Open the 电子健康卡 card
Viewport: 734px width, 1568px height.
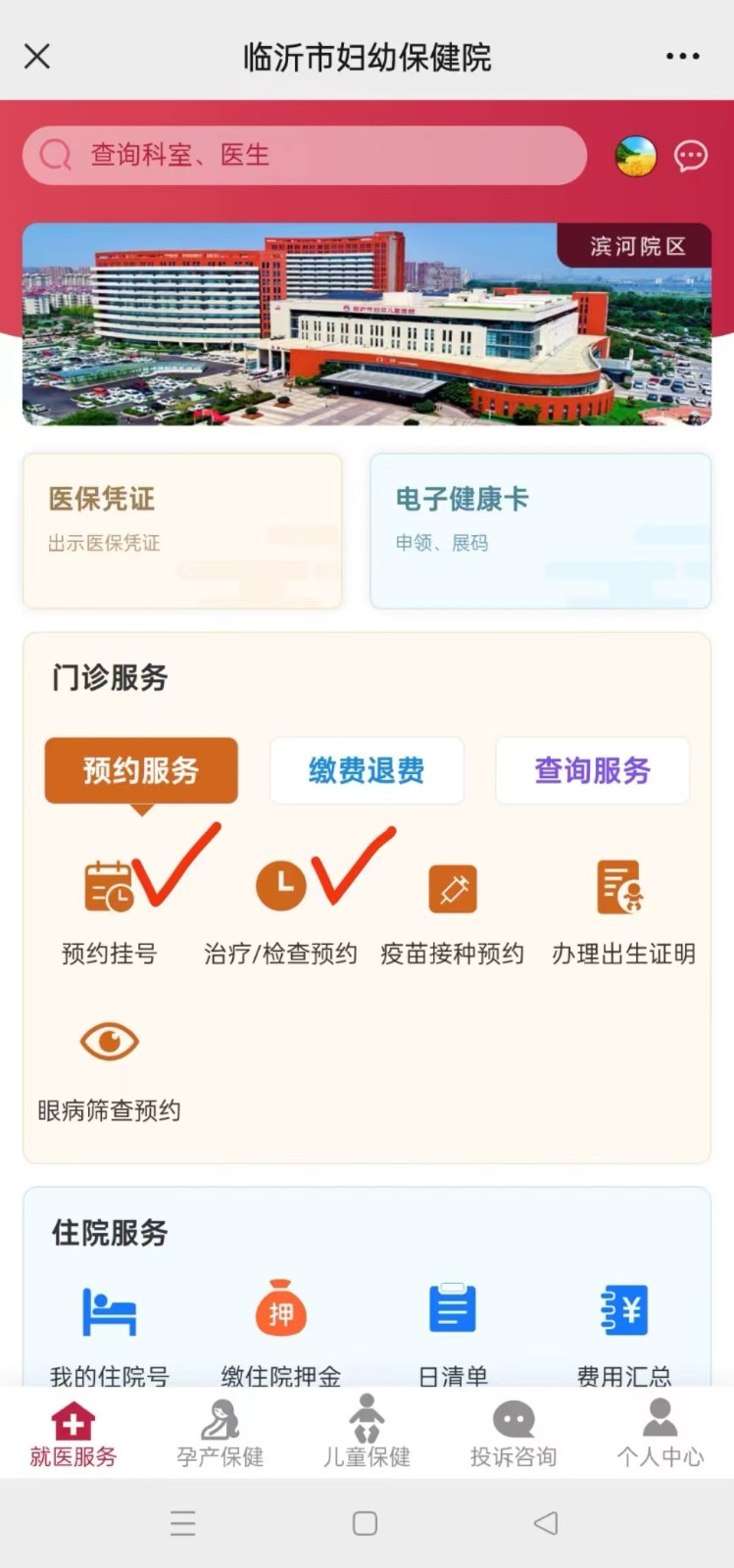tap(540, 530)
